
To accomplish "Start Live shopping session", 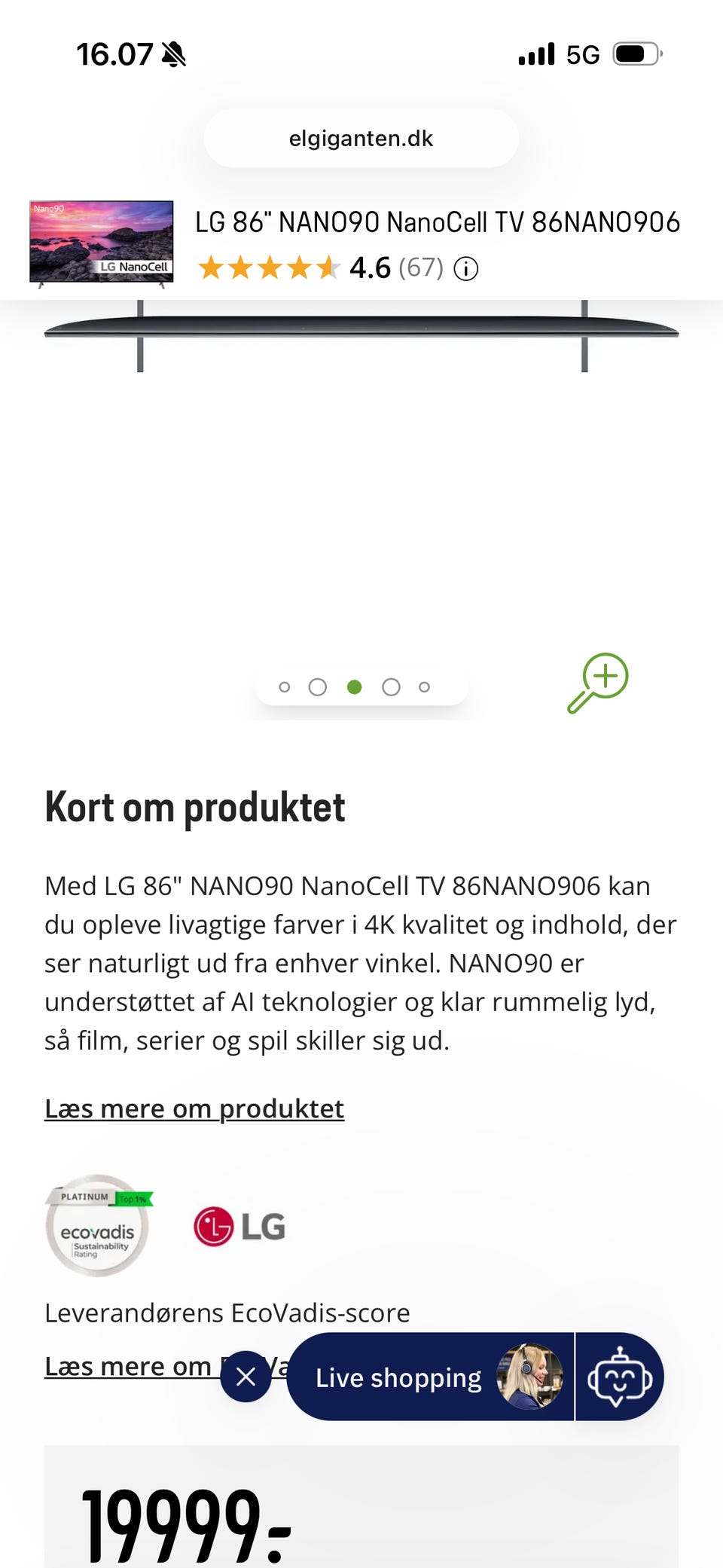I will click(x=429, y=1377).
